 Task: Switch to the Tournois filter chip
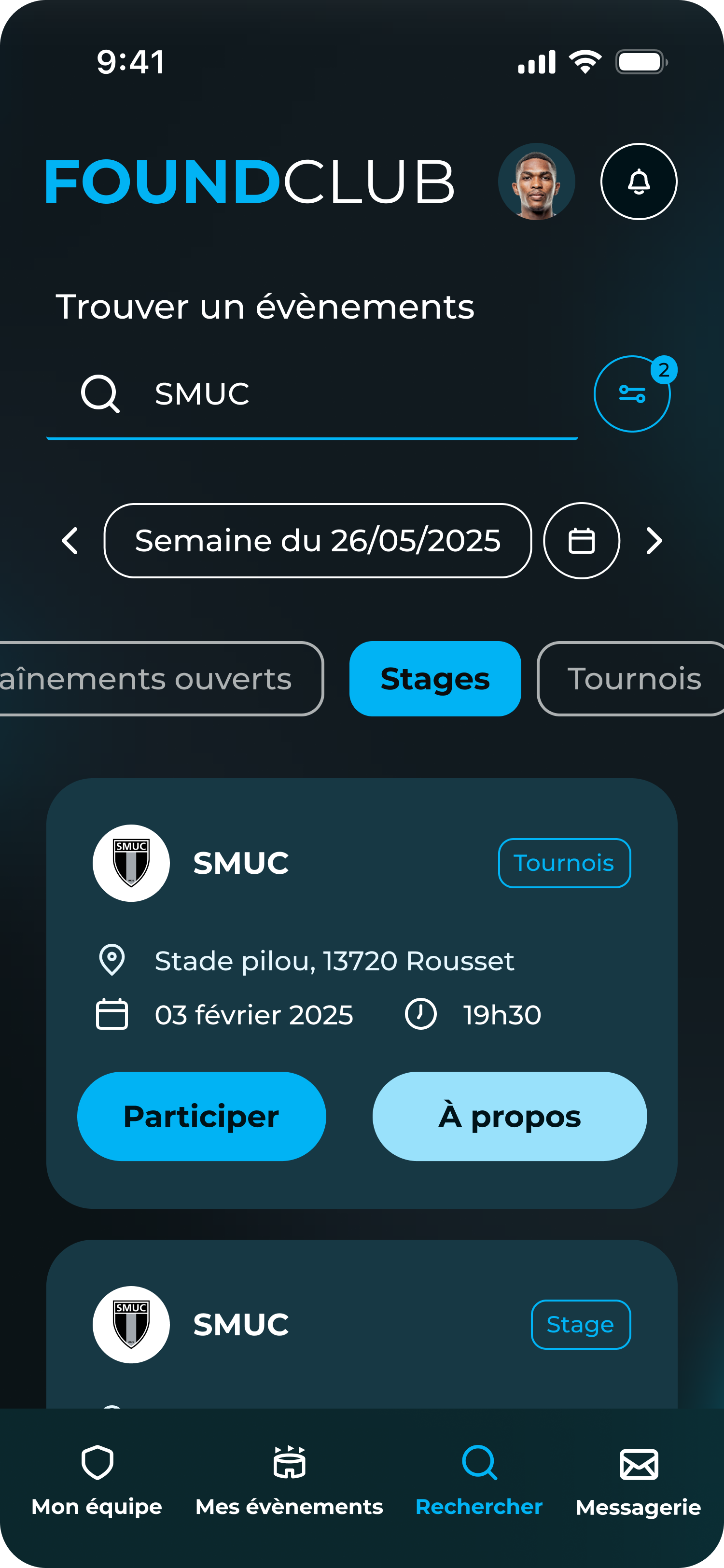pyautogui.click(x=633, y=679)
